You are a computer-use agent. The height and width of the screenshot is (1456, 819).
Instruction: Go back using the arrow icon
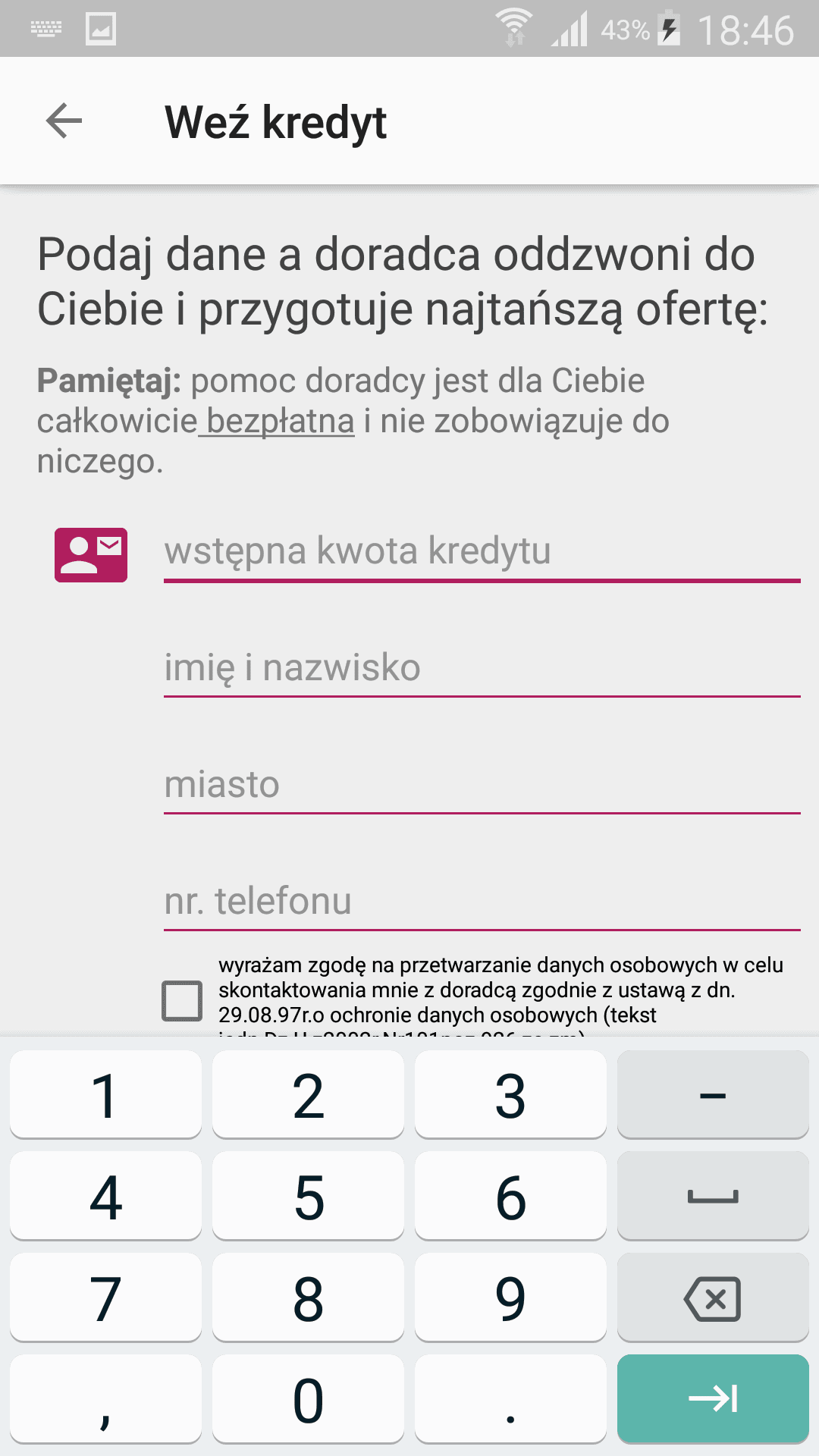click(x=64, y=121)
